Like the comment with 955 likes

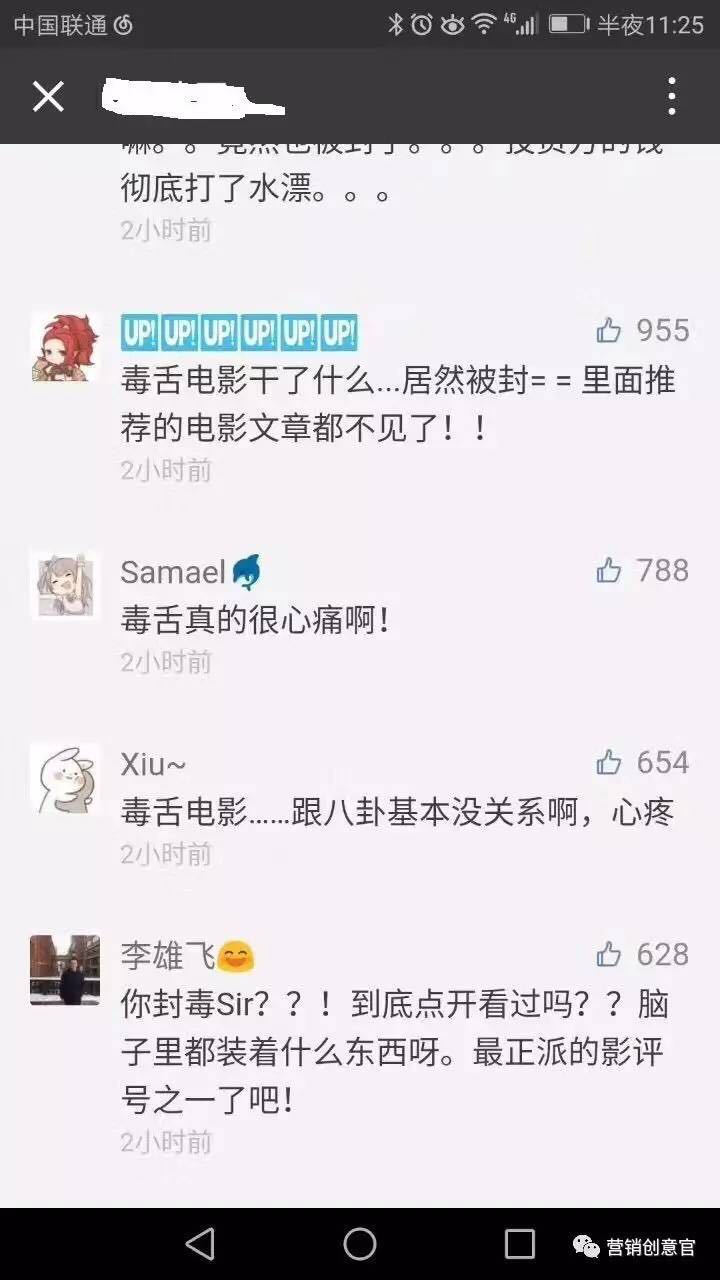click(x=609, y=331)
